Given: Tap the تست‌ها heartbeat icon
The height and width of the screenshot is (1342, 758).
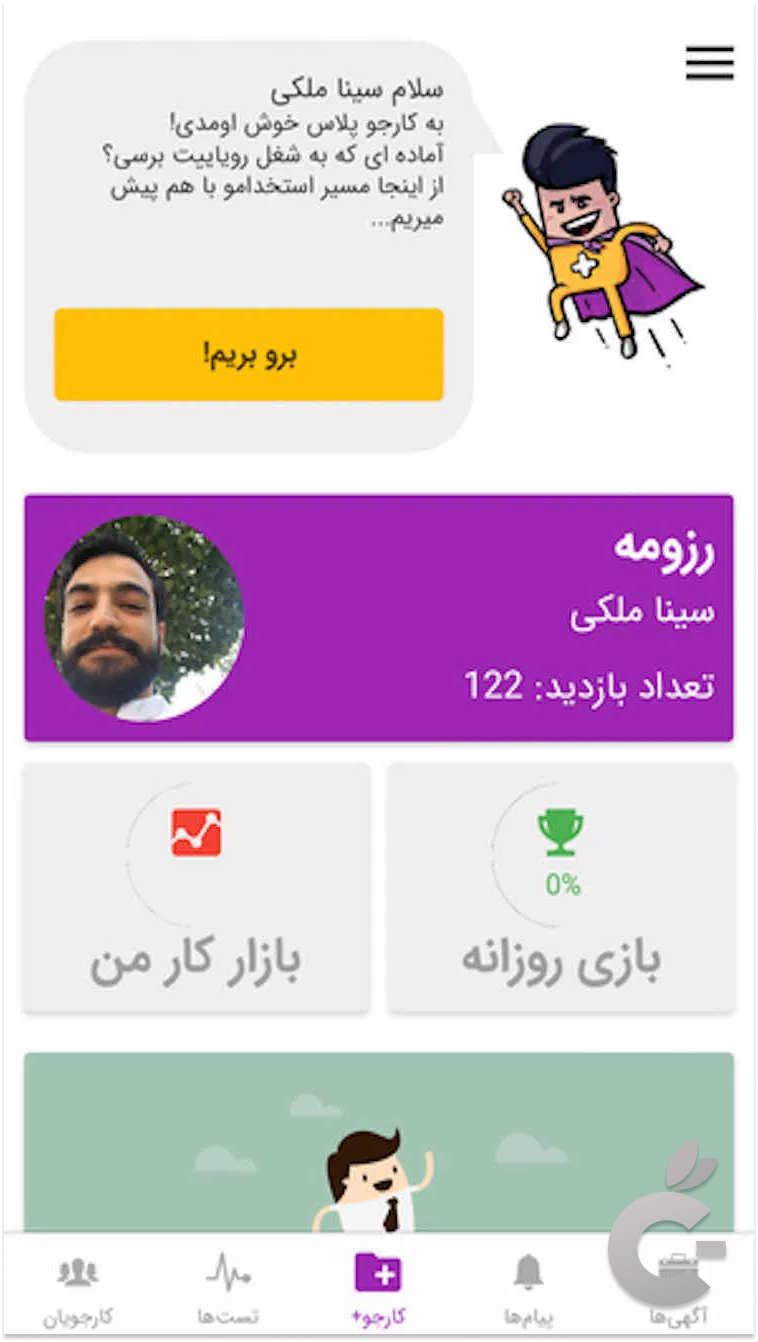Looking at the screenshot, I should pos(227,1271).
